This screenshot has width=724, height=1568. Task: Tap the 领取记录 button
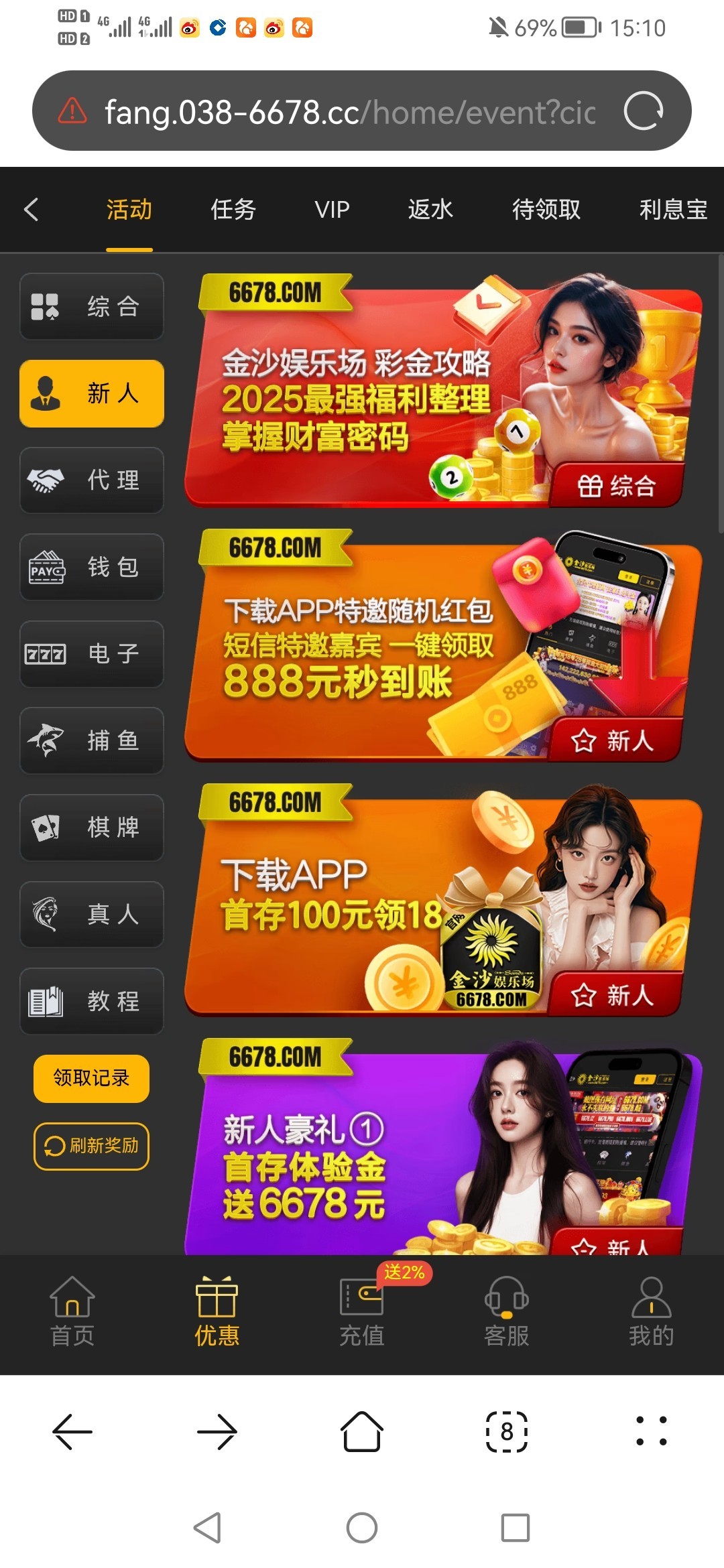point(91,1078)
